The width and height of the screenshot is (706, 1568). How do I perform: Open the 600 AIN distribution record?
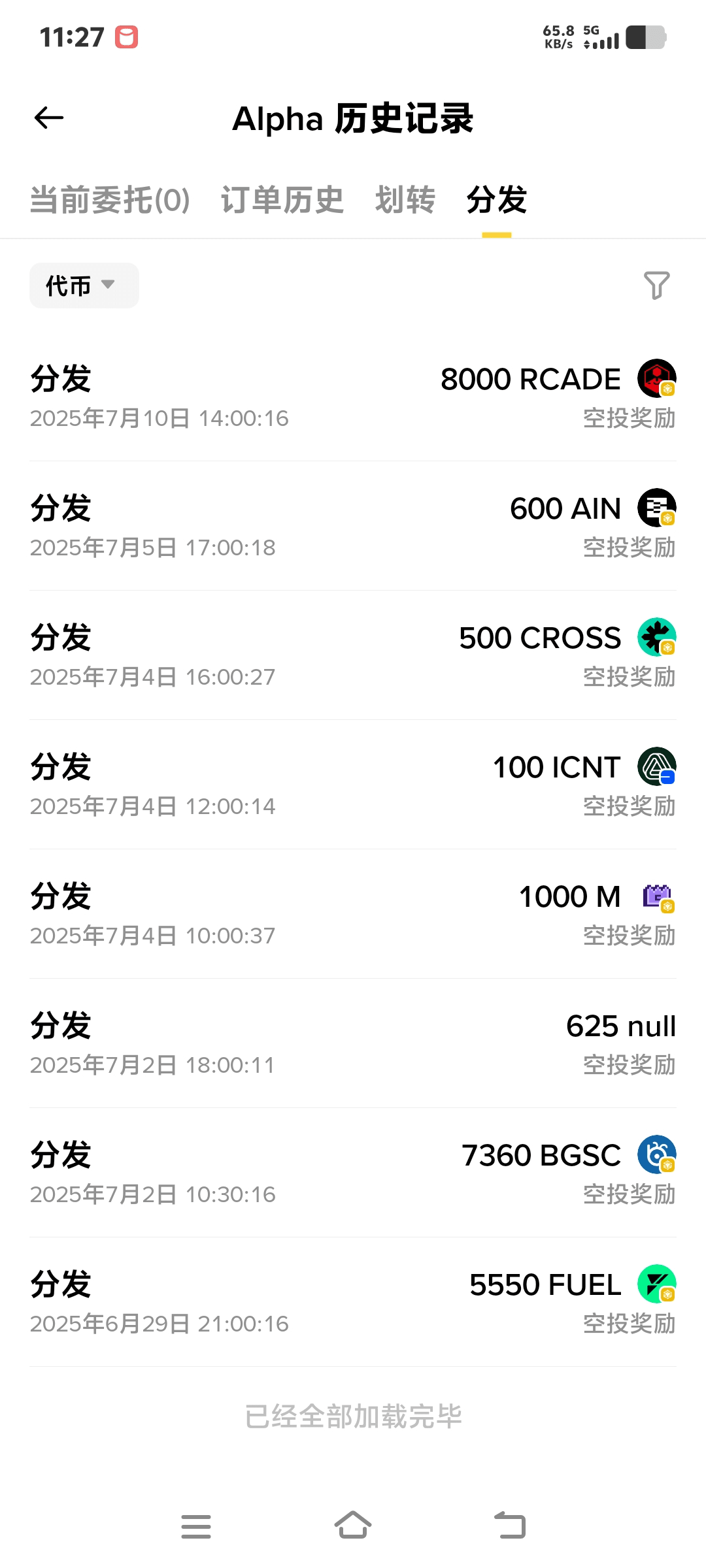coord(353,526)
